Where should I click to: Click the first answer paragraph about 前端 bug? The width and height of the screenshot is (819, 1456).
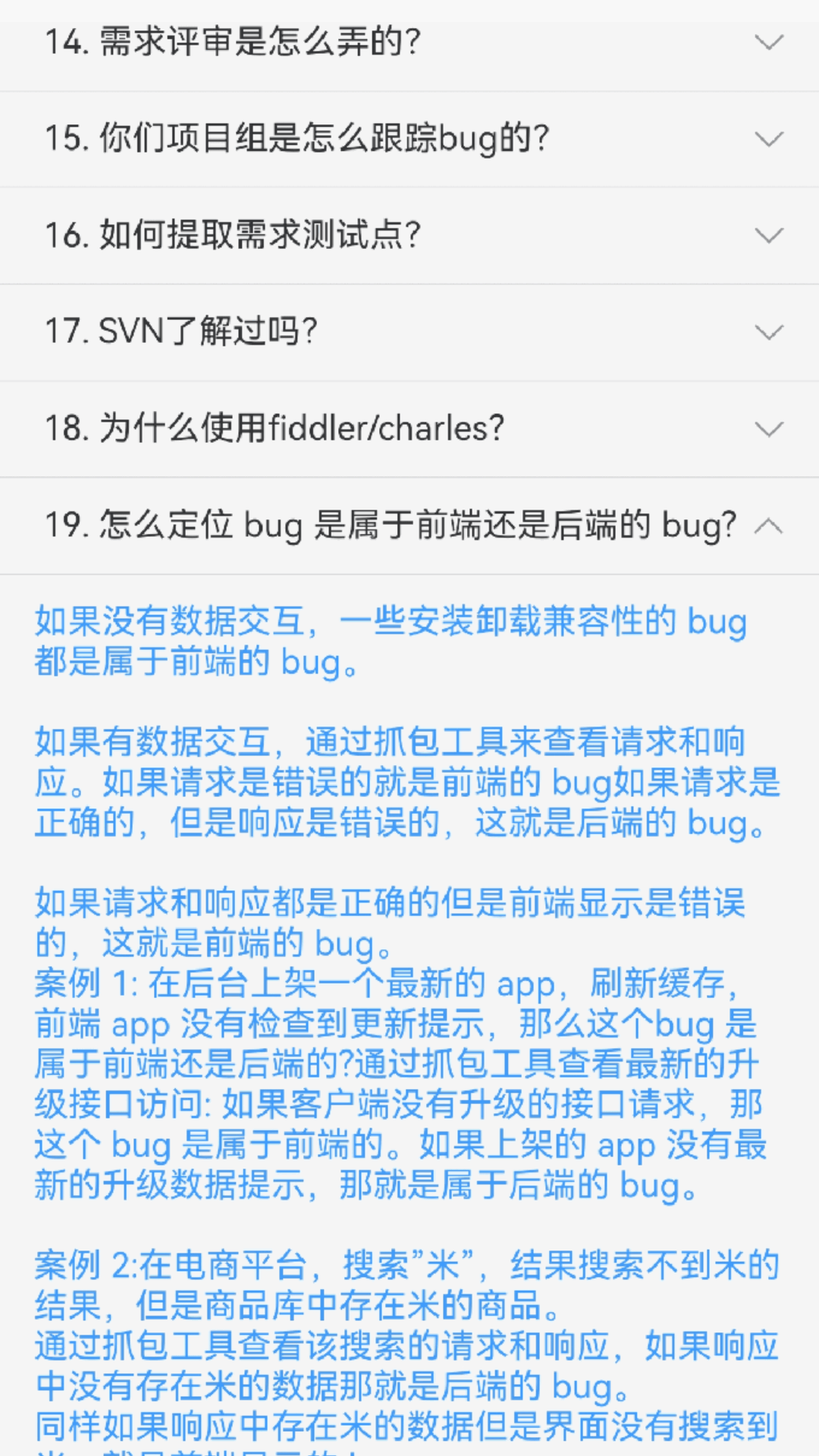391,641
